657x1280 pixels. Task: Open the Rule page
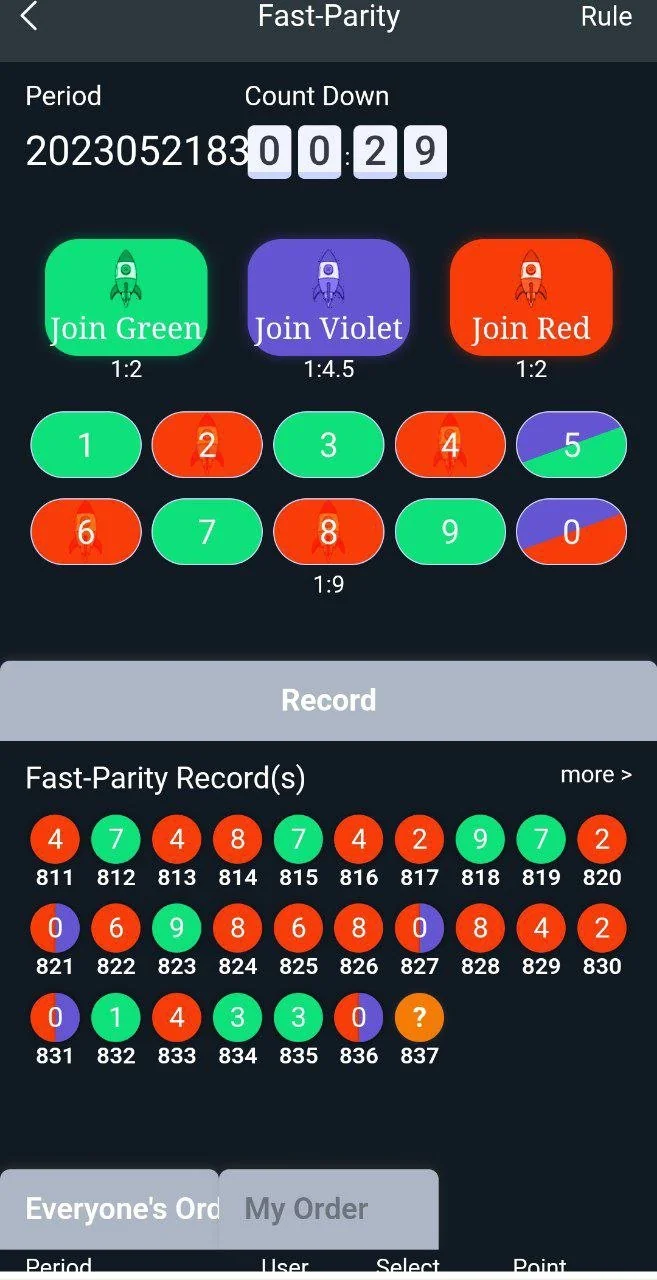(x=606, y=17)
